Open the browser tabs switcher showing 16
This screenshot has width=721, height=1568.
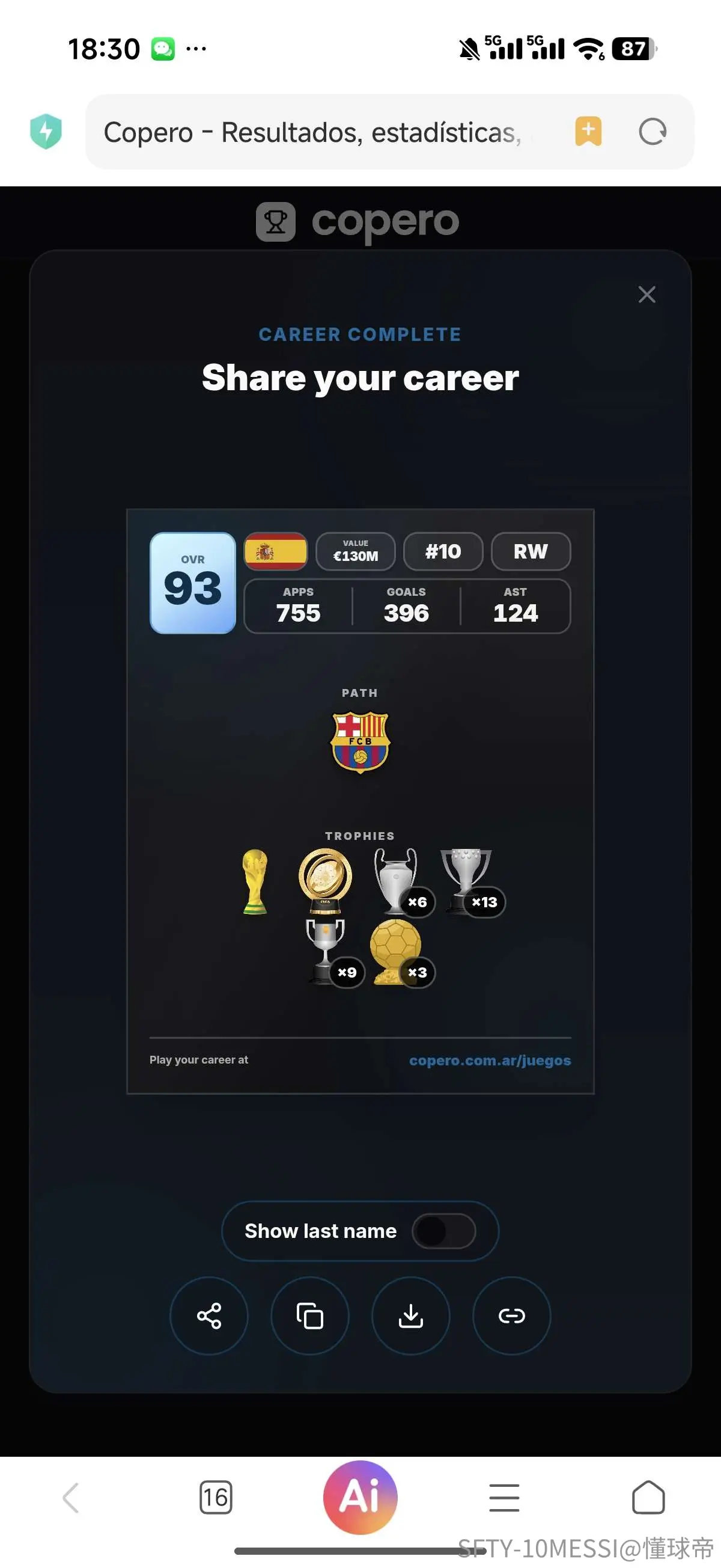point(216,1498)
